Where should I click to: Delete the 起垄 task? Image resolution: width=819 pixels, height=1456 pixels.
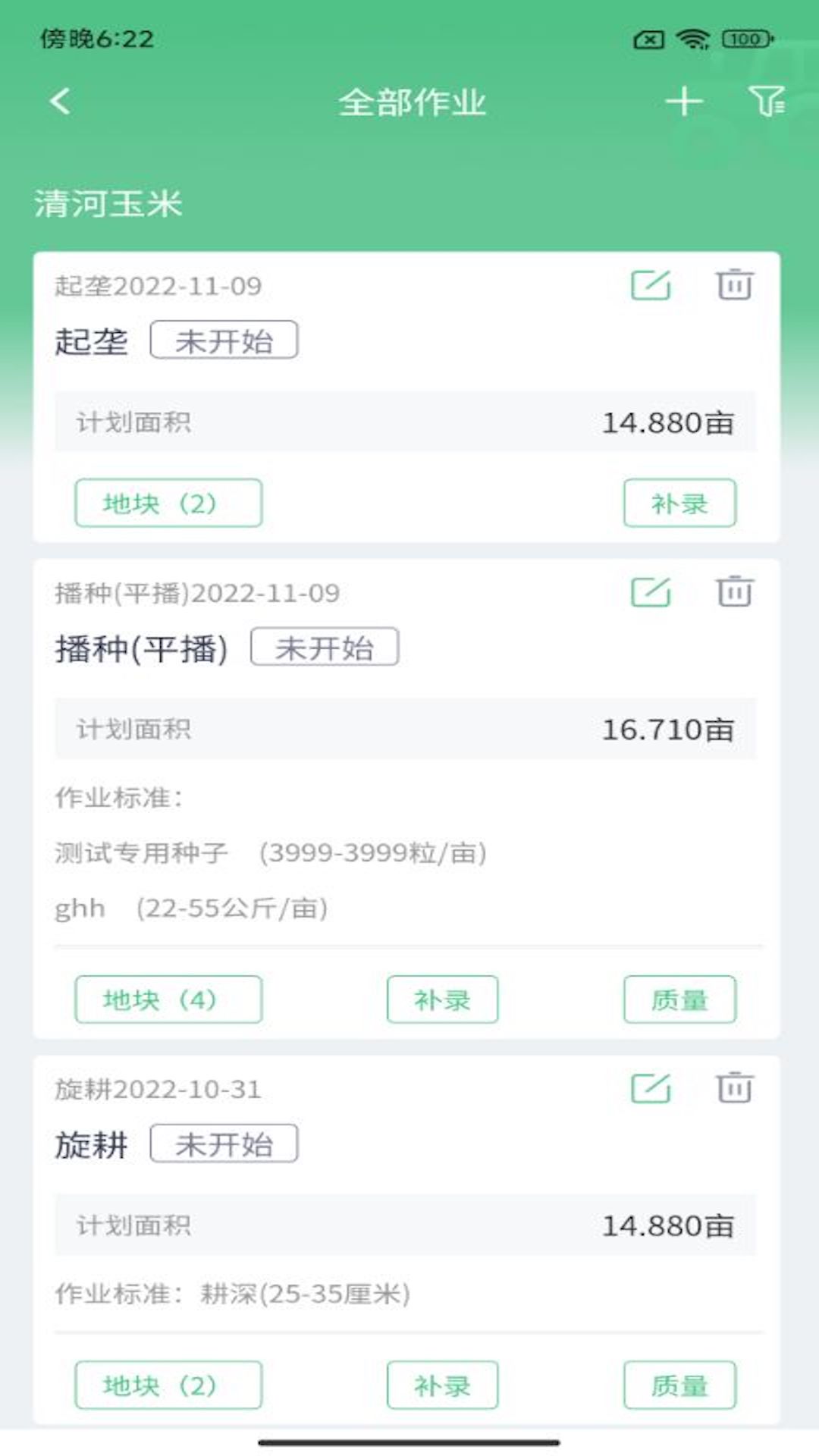pyautogui.click(x=734, y=285)
